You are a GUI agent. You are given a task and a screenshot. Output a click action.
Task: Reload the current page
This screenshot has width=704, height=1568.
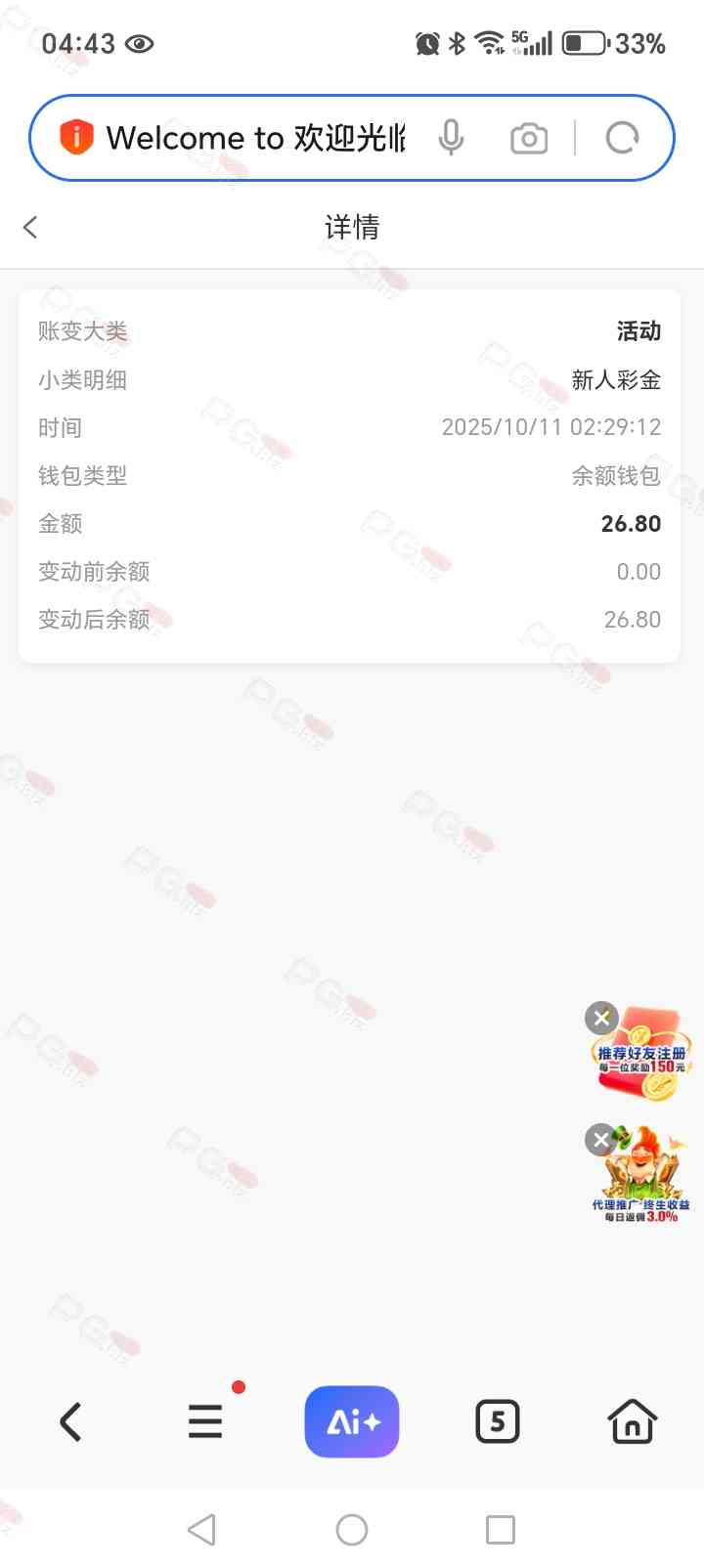coord(622,138)
